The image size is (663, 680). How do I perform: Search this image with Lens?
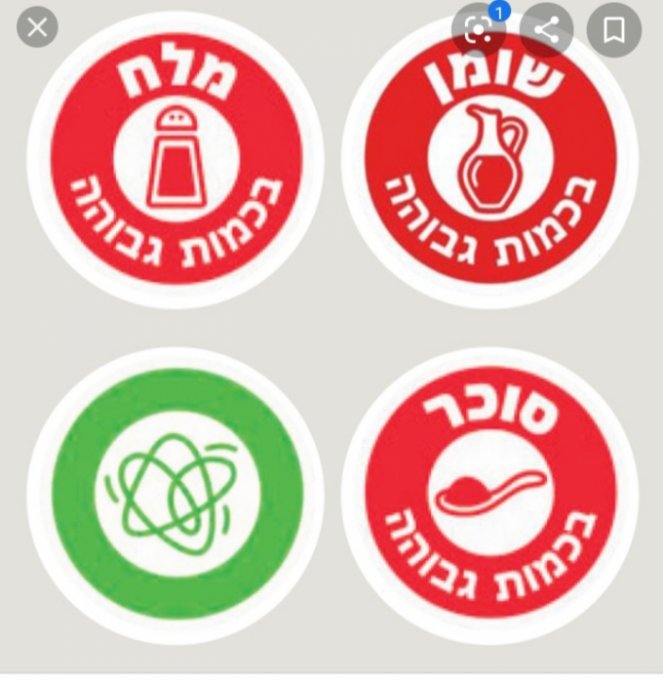click(478, 30)
